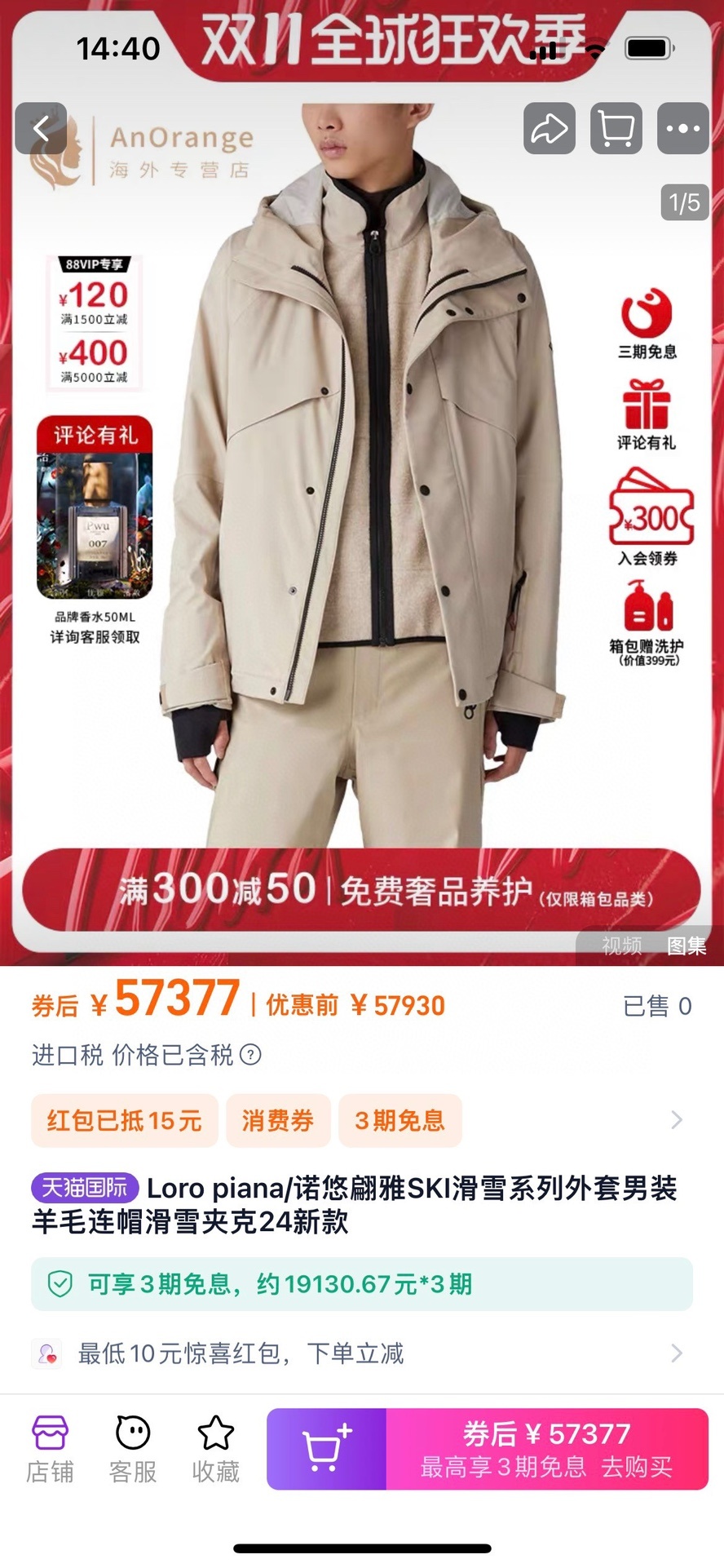724x1568 pixels.
Task: Switch to the 视频 tab
Action: 621,946
